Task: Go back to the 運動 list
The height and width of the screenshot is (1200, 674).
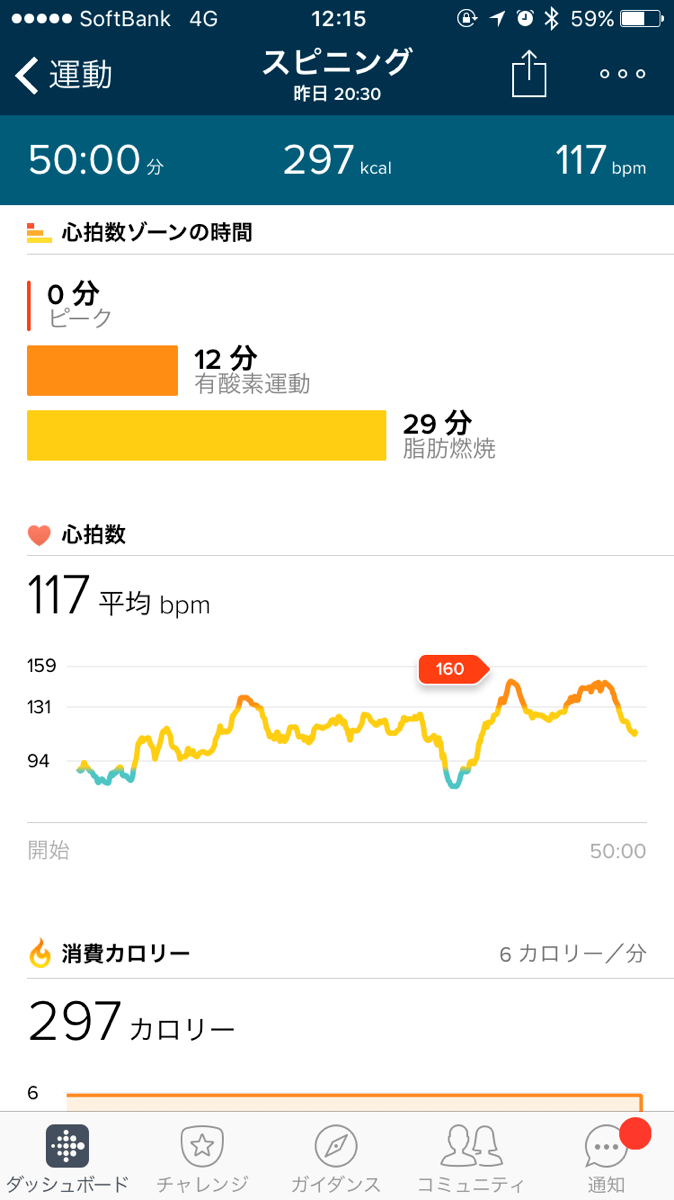Action: [62, 75]
